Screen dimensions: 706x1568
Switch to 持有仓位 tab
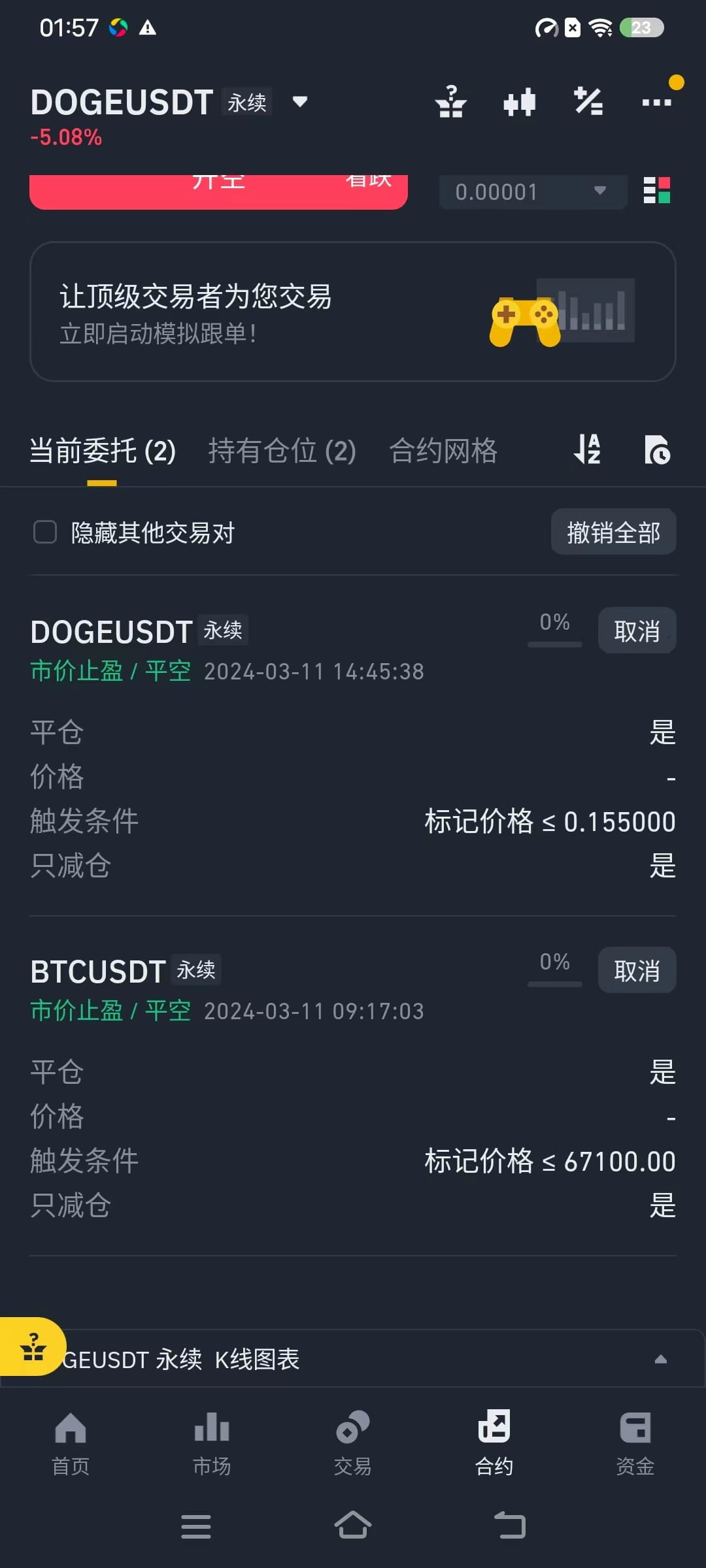click(x=282, y=451)
